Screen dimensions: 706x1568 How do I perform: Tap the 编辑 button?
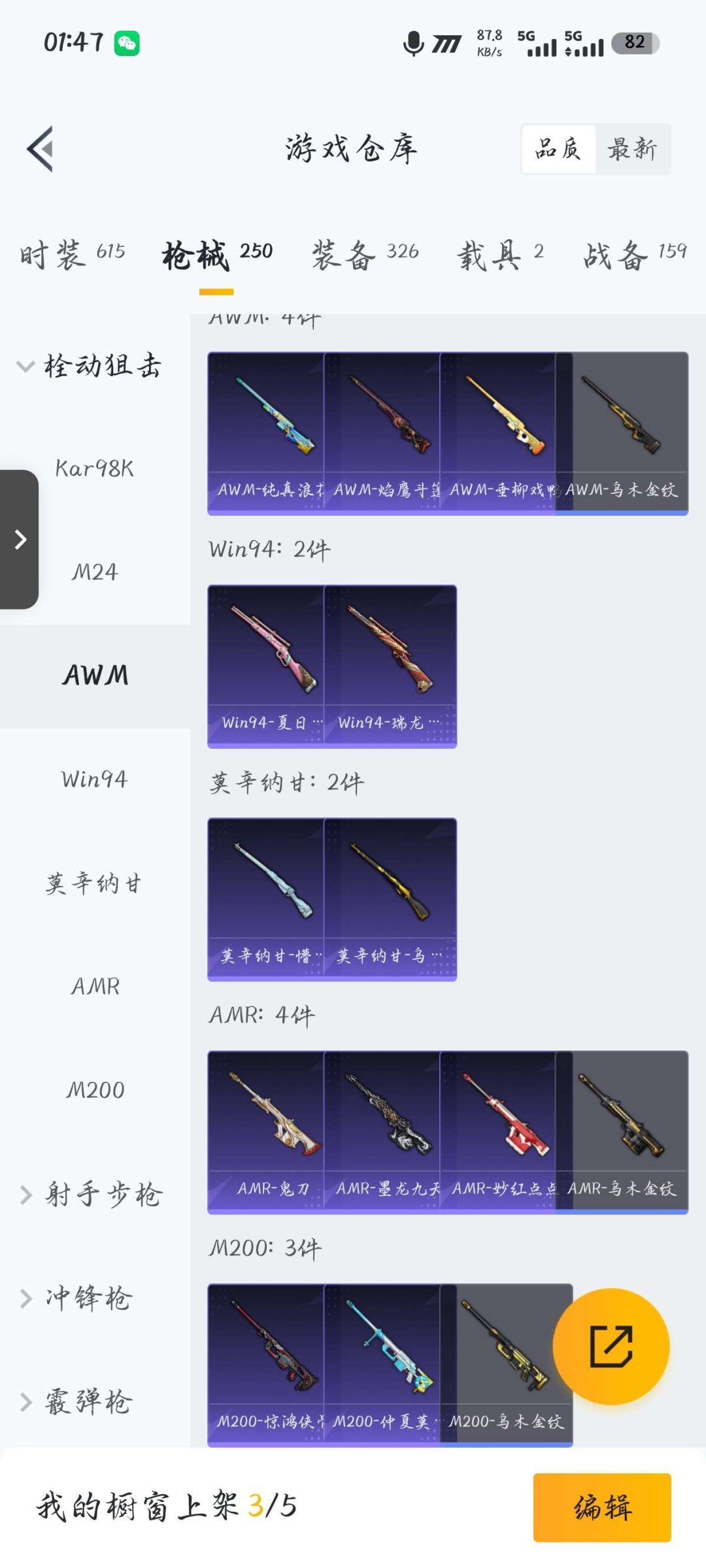(601, 1507)
